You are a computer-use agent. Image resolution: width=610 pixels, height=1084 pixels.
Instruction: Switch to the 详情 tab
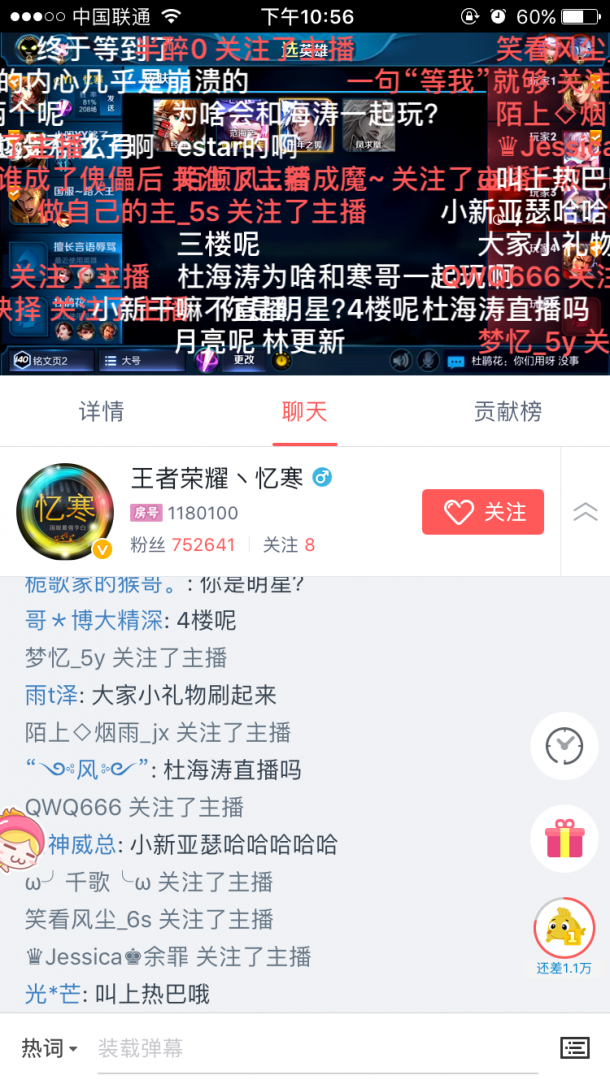coord(101,411)
